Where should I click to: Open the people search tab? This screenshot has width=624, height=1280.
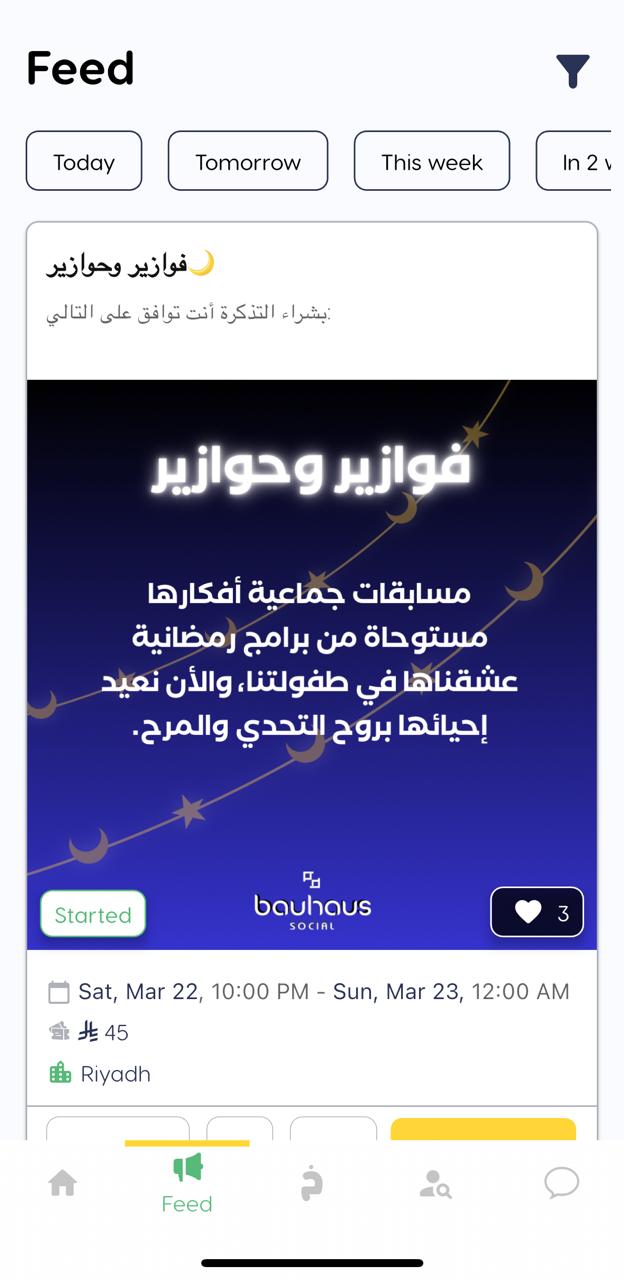click(x=436, y=1184)
